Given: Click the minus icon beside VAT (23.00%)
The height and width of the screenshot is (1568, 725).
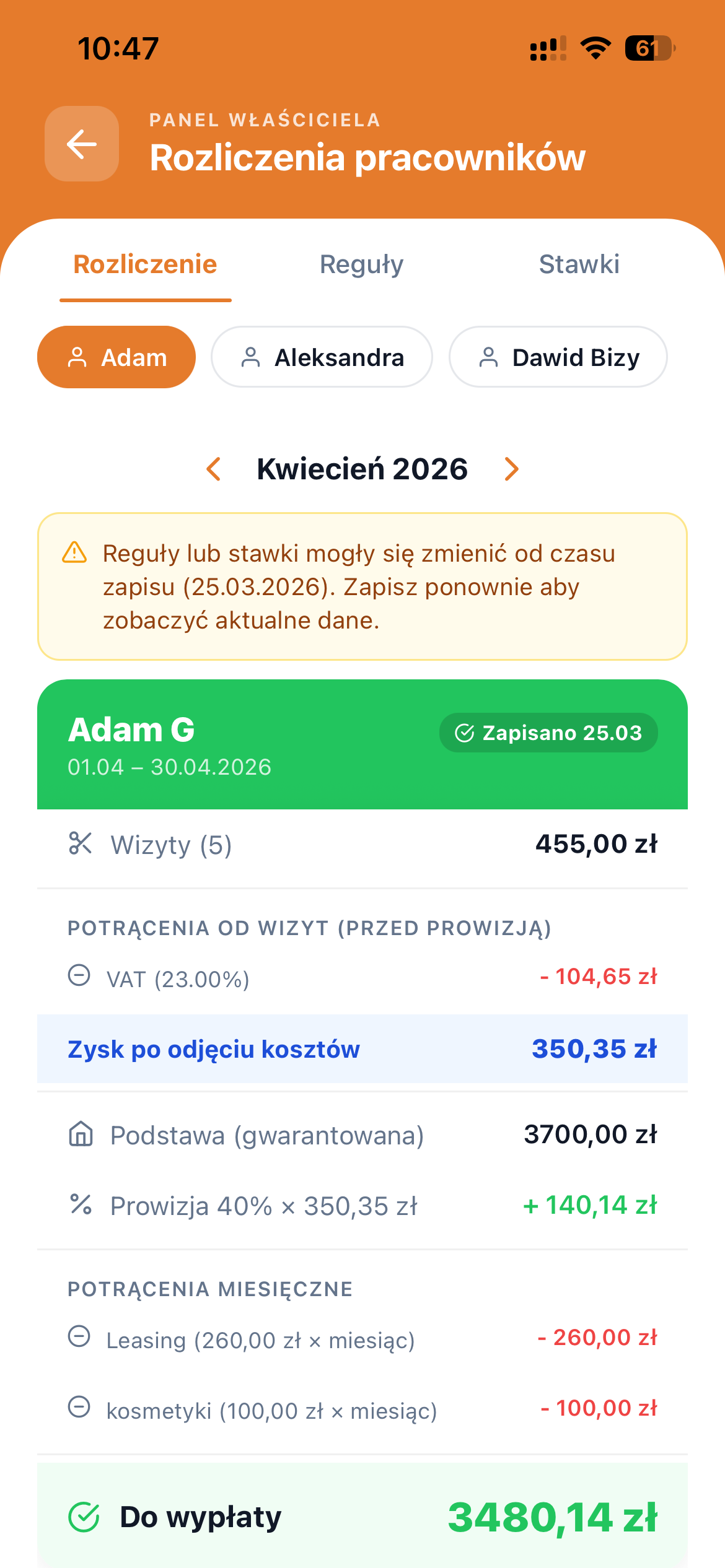Looking at the screenshot, I should pos(79,974).
